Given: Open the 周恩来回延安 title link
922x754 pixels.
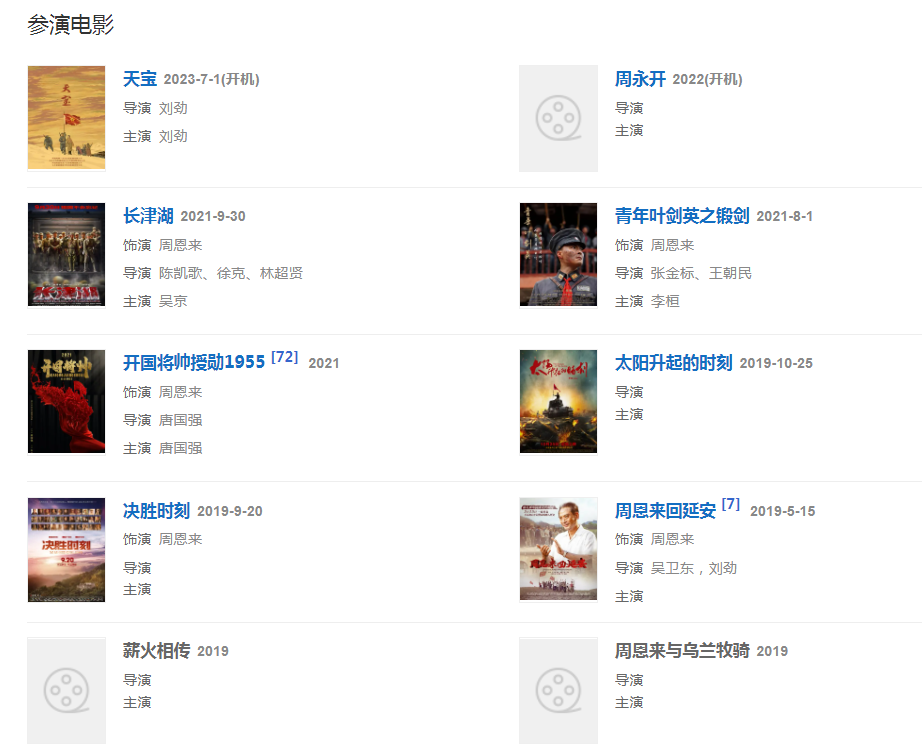Looking at the screenshot, I should click(x=665, y=510).
